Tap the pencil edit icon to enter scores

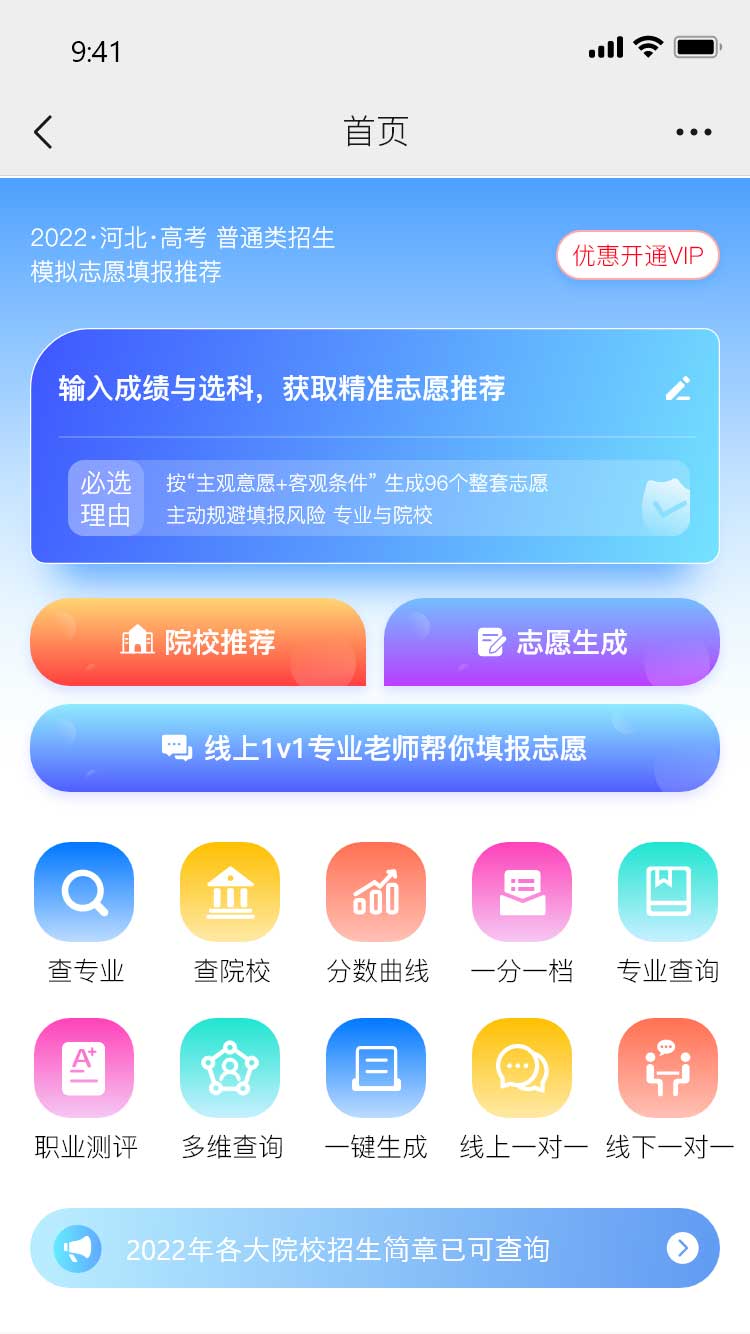click(678, 389)
